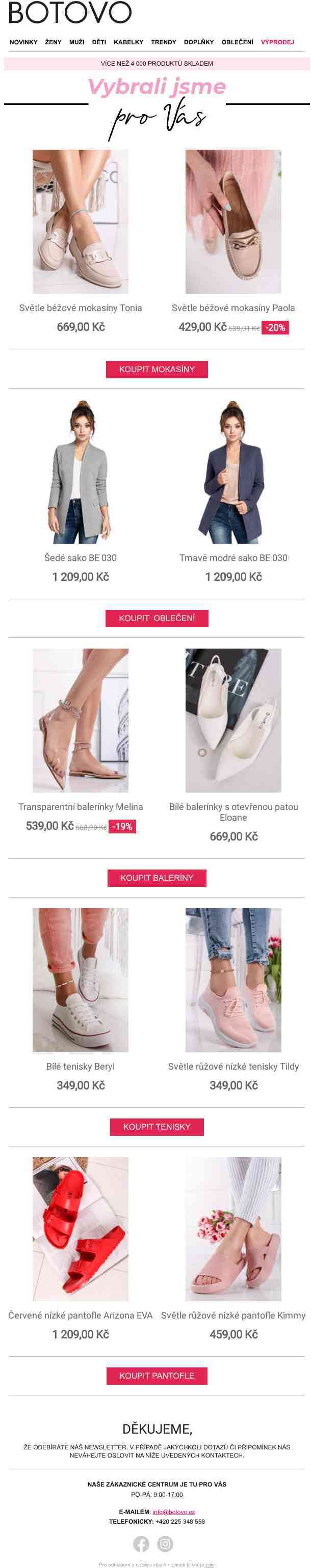
Task: Email info@botovo.cz via the link
Action: tap(173, 1511)
